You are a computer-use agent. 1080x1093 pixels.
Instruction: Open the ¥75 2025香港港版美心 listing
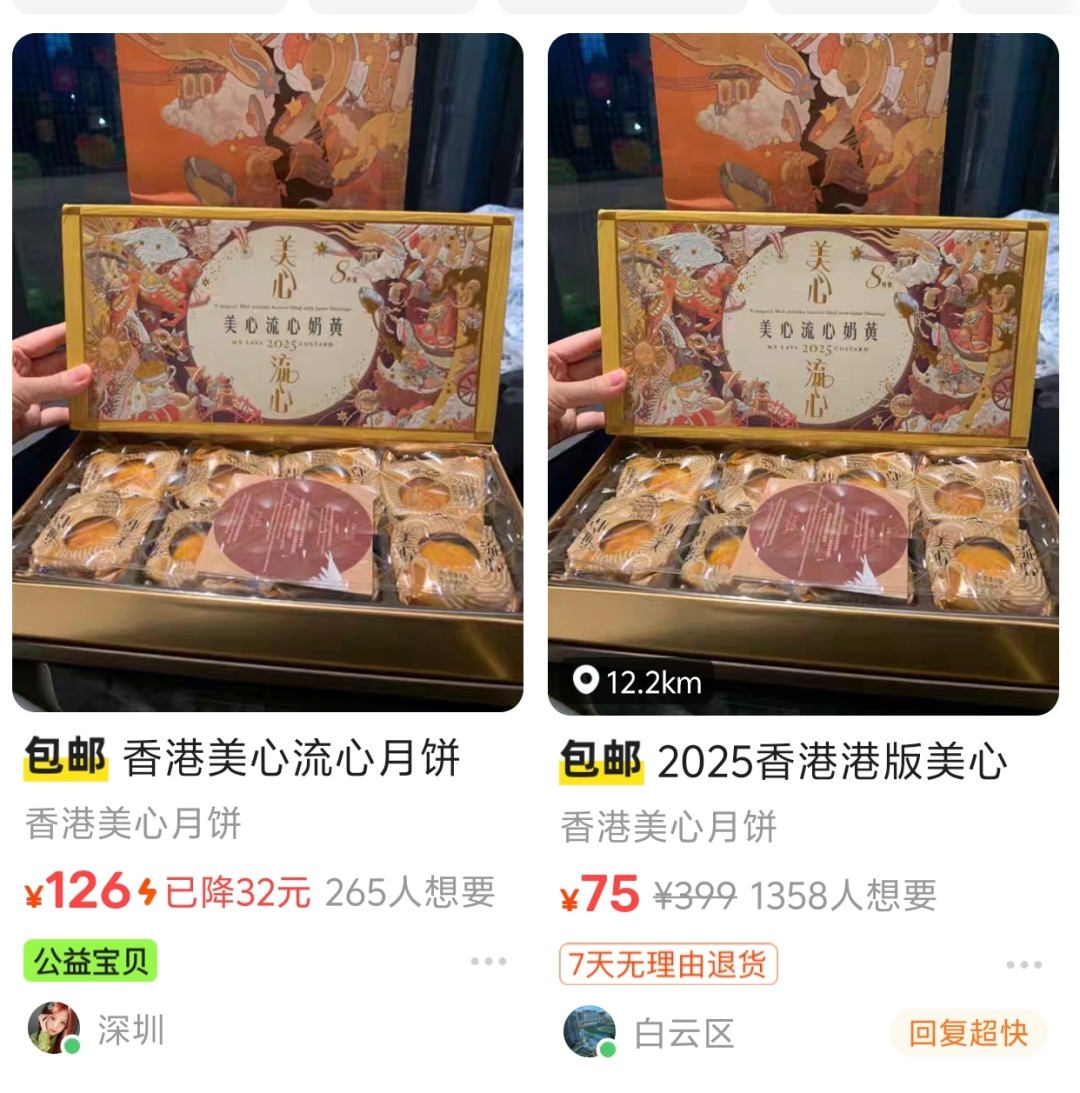pos(803,372)
